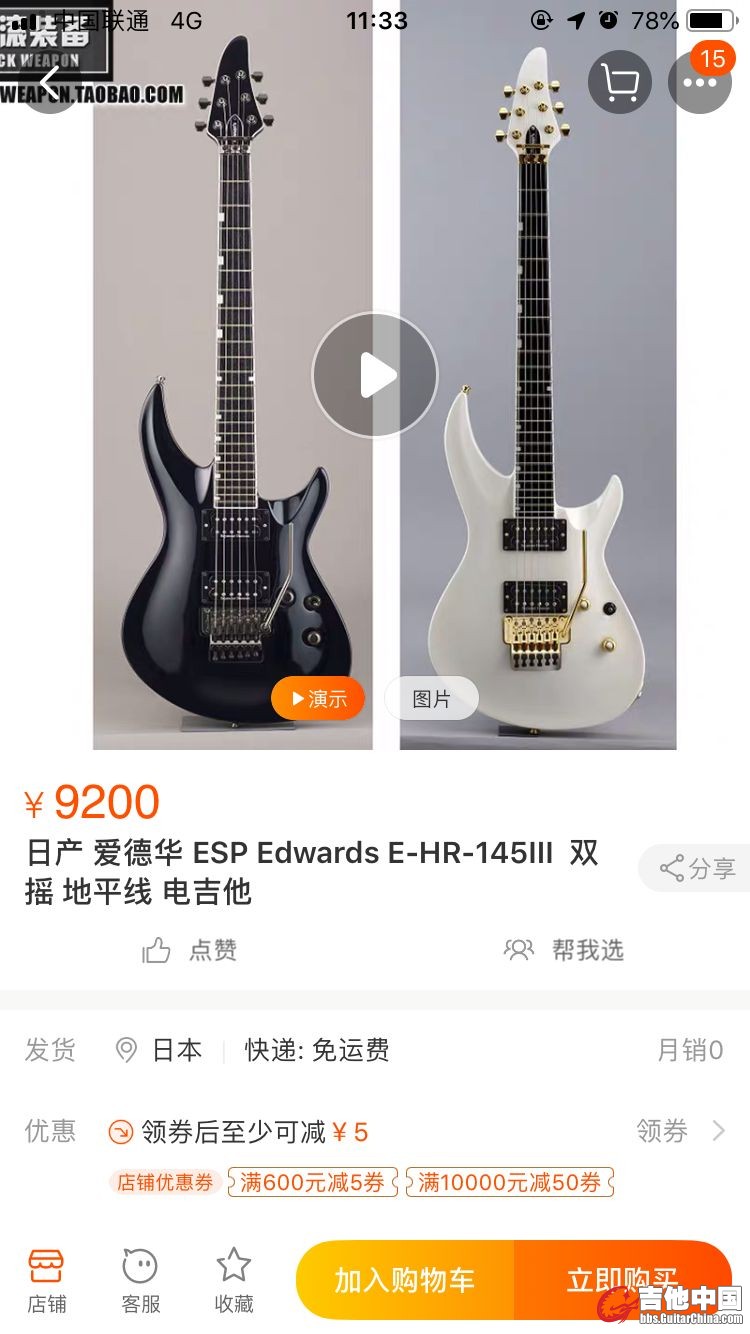Viewport: 750px width, 1334px height.
Task: Visit the seller's 店铺 page
Action: click(x=47, y=1280)
